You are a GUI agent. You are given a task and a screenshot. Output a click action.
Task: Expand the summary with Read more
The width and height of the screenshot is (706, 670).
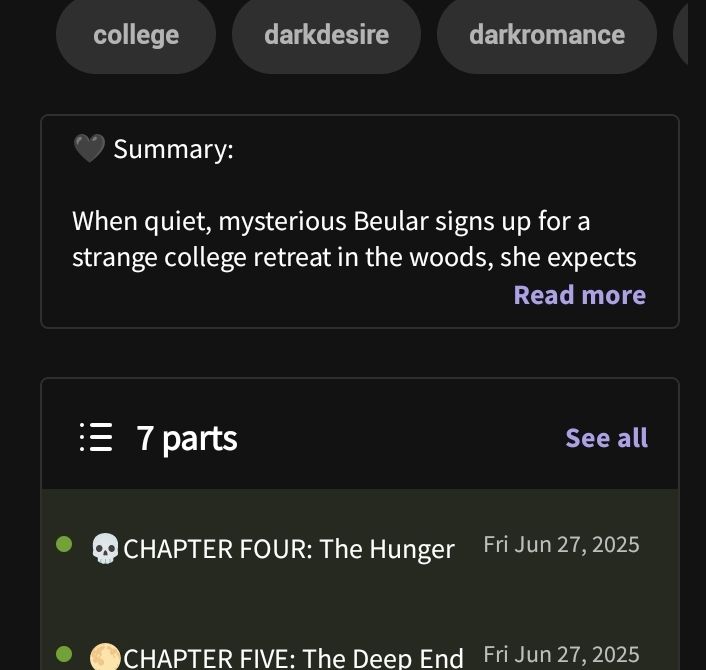click(x=579, y=295)
